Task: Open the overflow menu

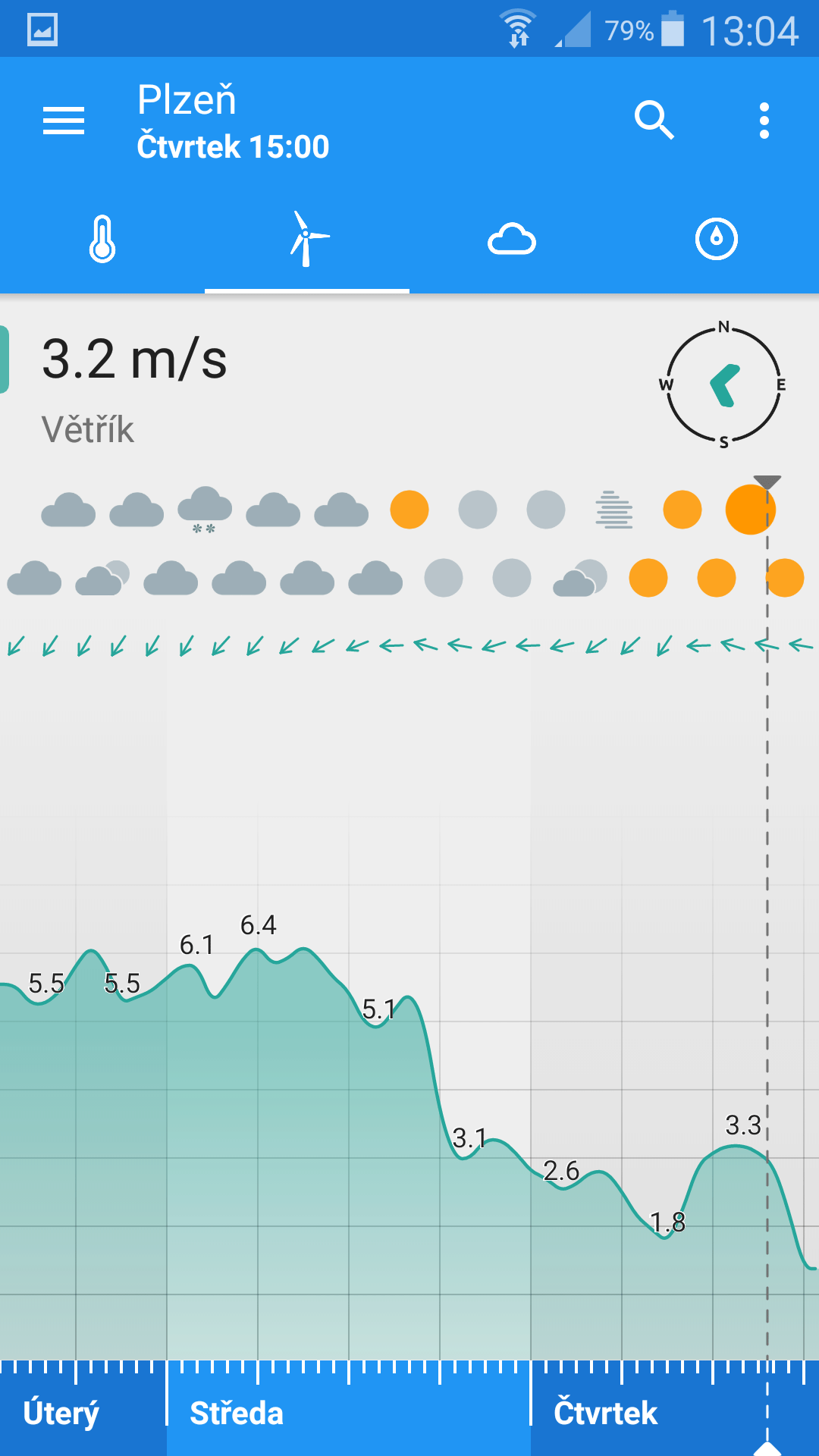Action: click(x=764, y=121)
